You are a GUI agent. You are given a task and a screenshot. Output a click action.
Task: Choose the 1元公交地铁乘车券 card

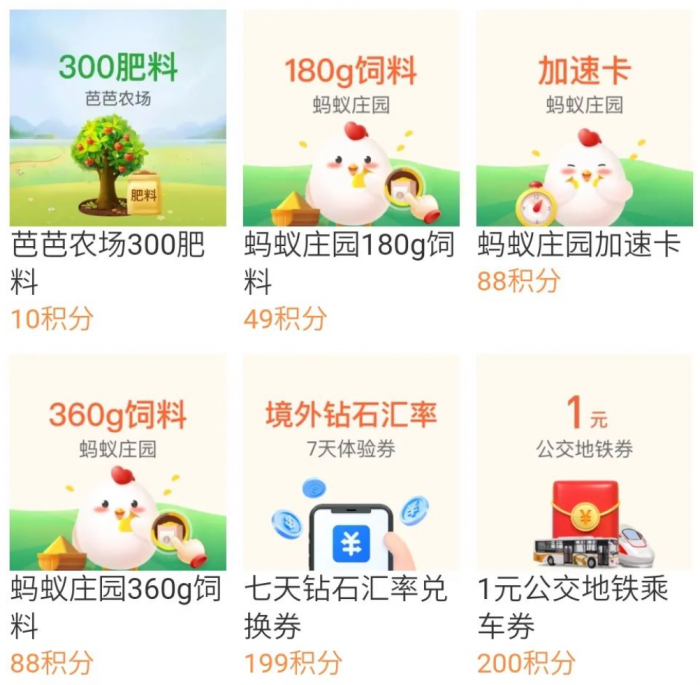click(584, 462)
